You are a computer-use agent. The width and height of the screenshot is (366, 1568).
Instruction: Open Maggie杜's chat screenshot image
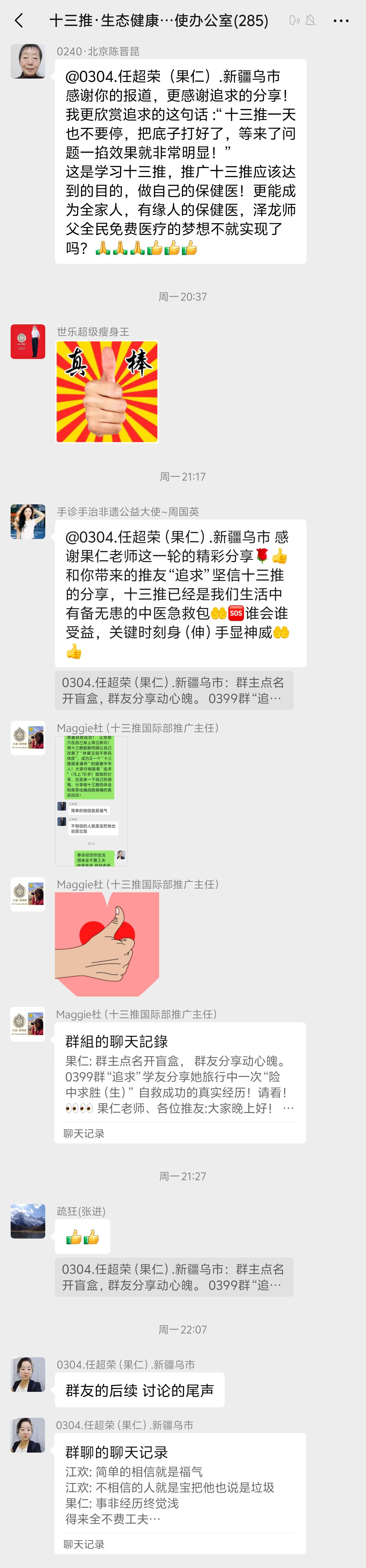tap(91, 801)
